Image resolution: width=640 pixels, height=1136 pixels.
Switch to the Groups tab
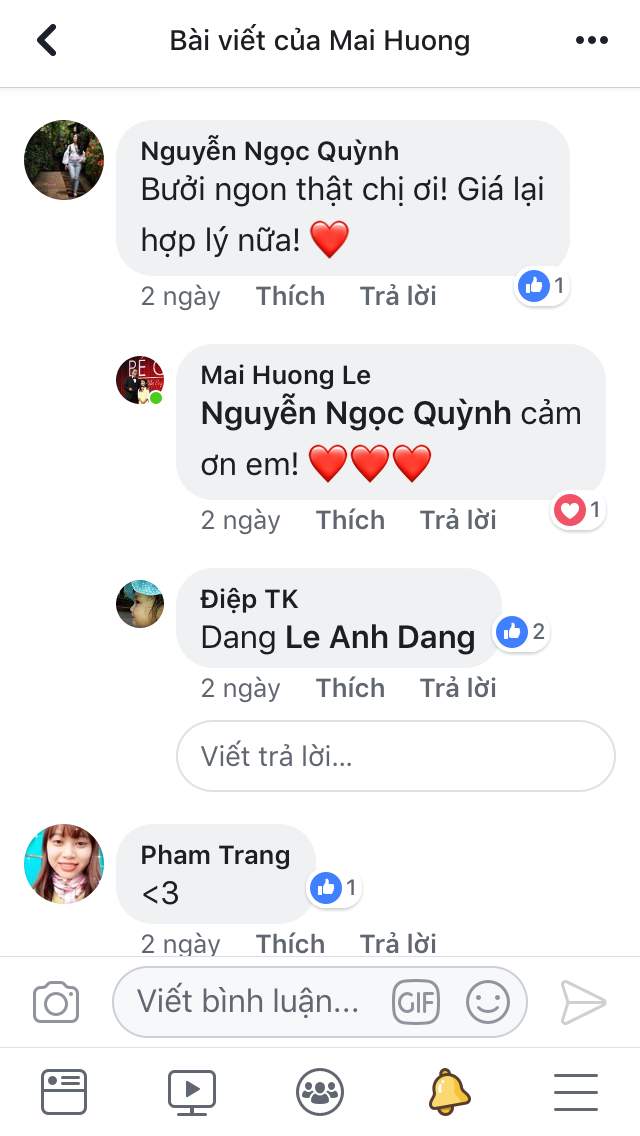pyautogui.click(x=320, y=1091)
